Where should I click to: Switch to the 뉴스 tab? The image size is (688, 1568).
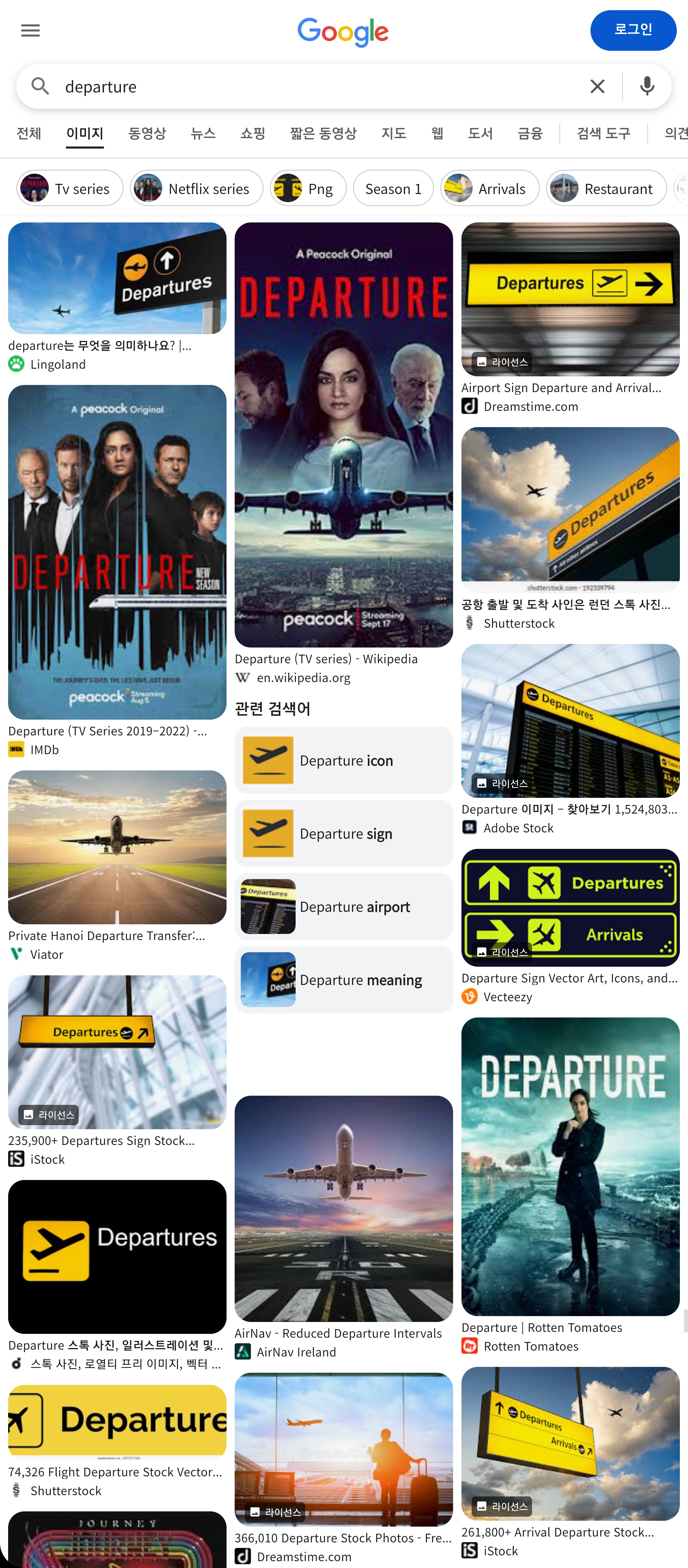(x=203, y=133)
